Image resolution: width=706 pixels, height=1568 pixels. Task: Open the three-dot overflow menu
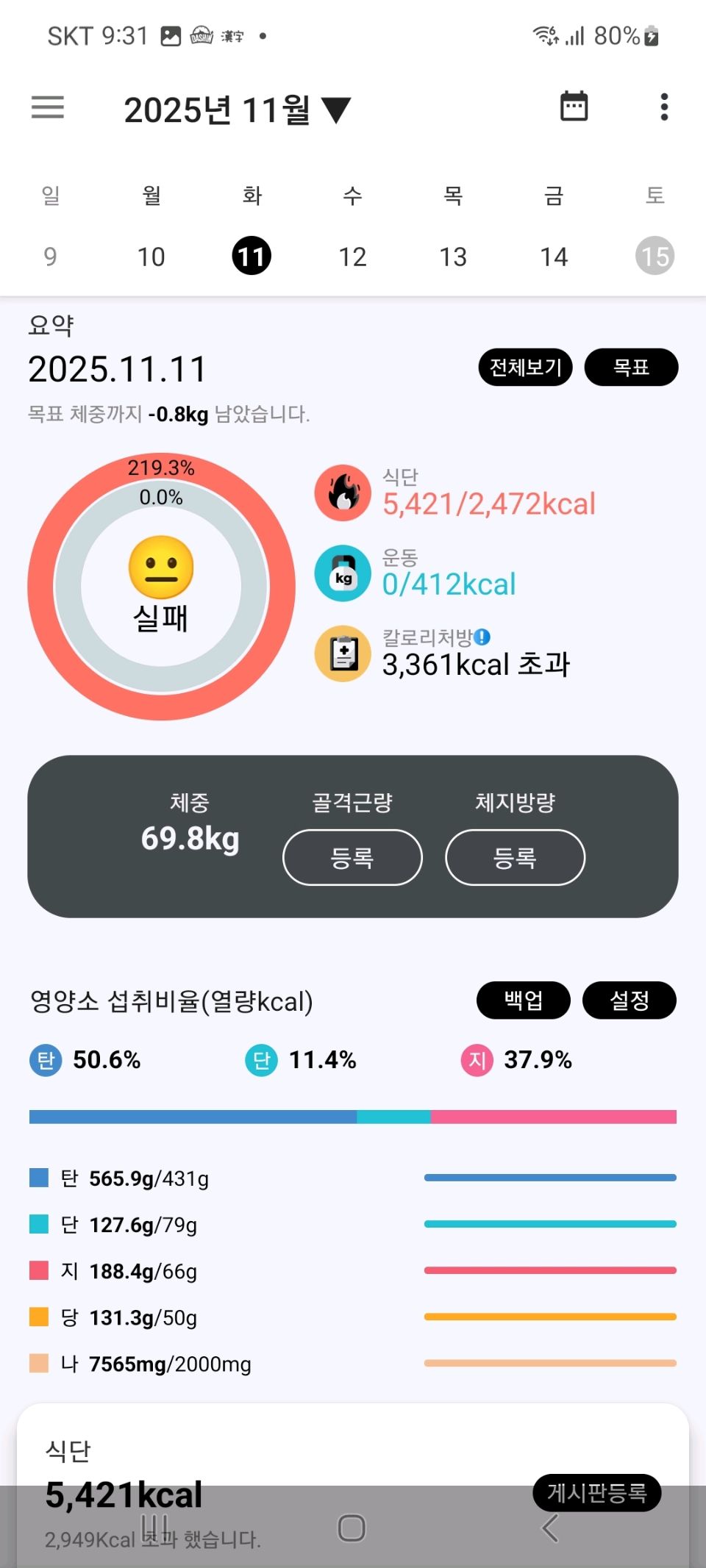pyautogui.click(x=664, y=107)
